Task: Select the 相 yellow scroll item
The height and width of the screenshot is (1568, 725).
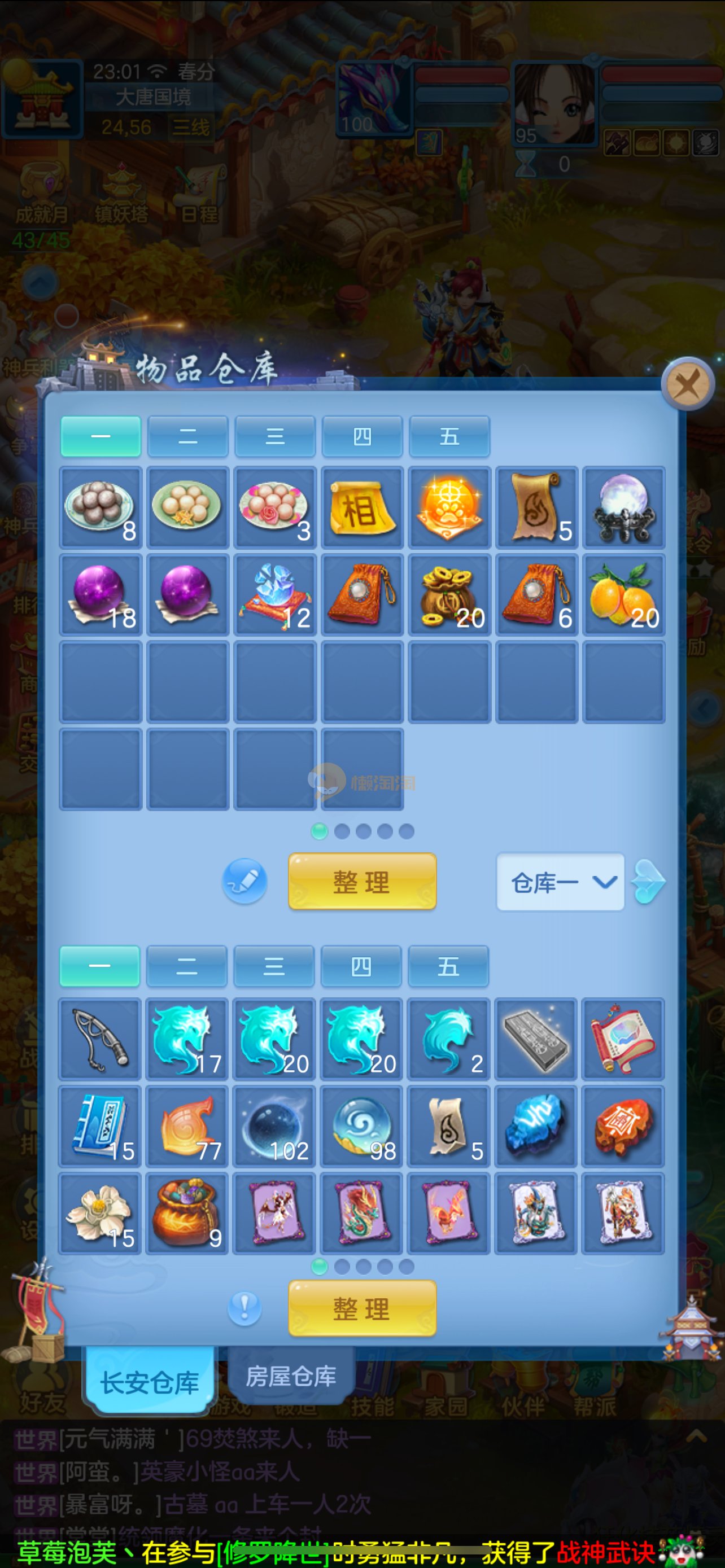Action: [362, 507]
